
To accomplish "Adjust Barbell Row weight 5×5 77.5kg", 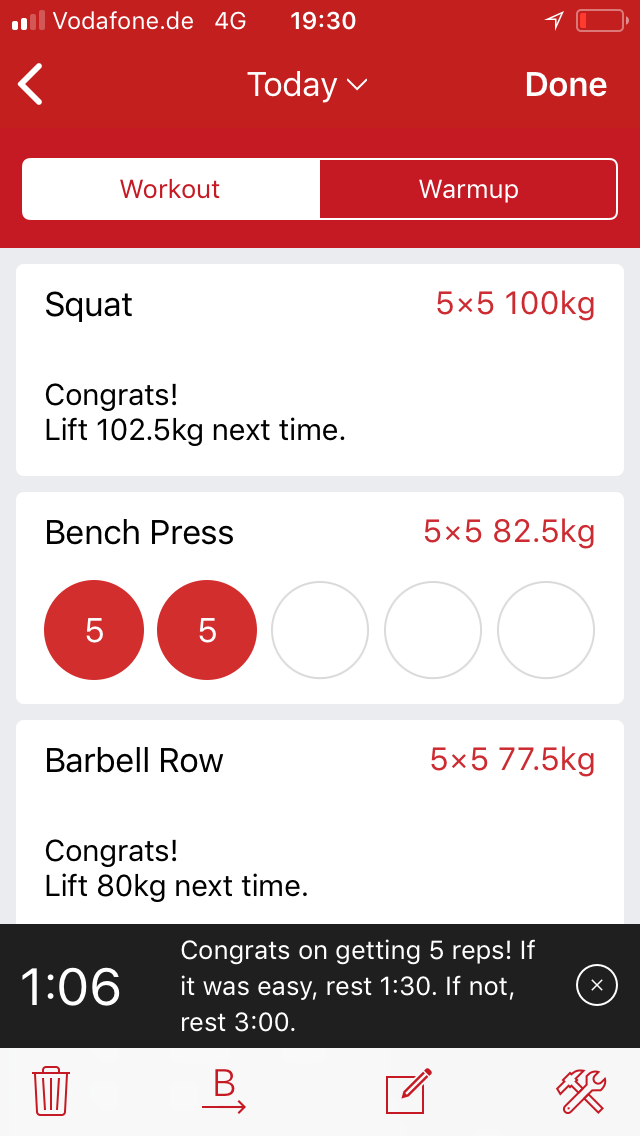I will click(512, 760).
